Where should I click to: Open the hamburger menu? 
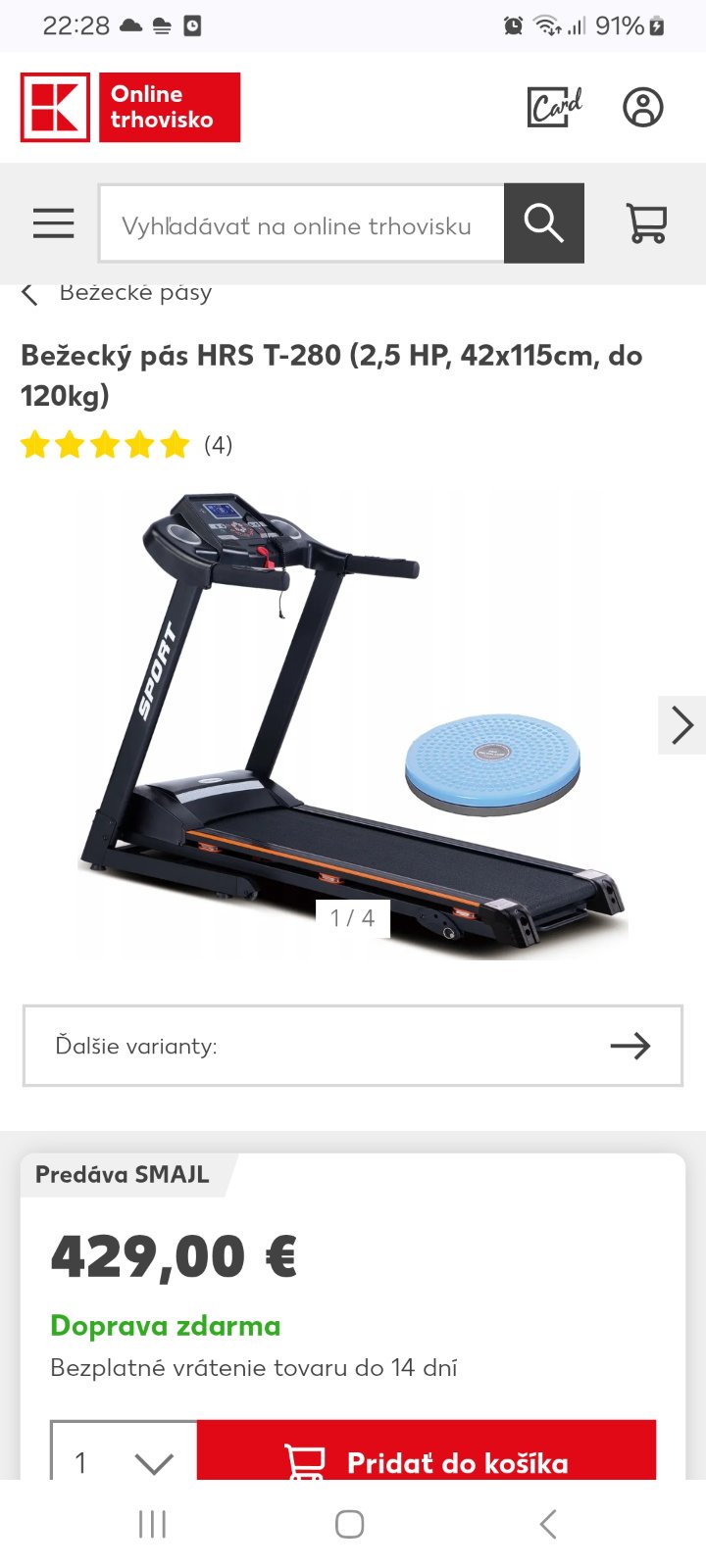click(x=53, y=223)
